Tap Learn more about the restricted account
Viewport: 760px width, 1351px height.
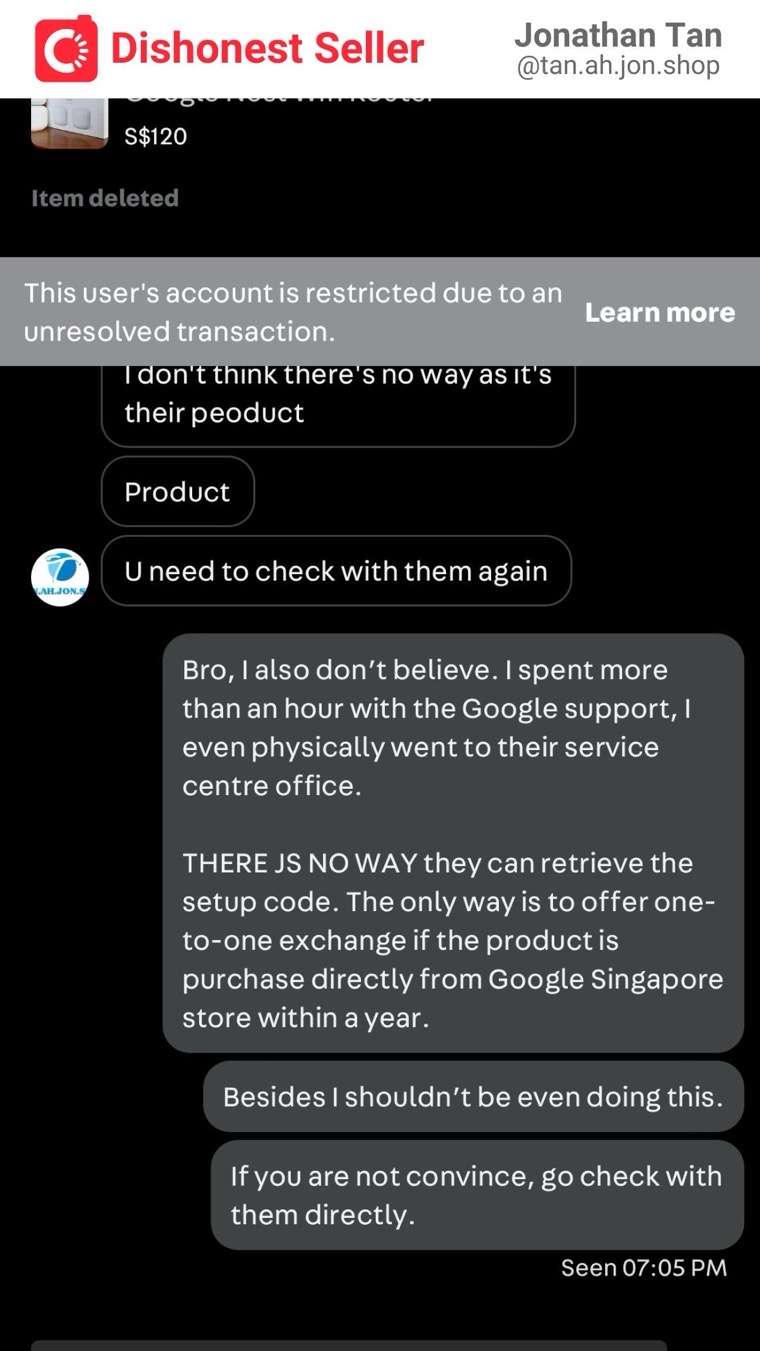tap(659, 312)
